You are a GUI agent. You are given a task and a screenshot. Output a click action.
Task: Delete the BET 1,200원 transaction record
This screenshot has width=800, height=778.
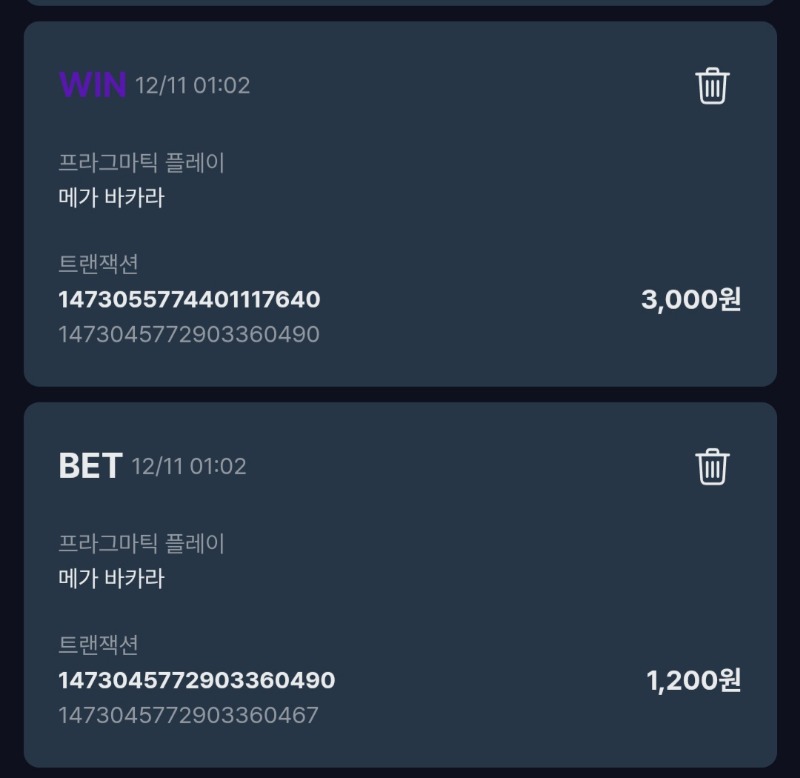pyautogui.click(x=712, y=467)
